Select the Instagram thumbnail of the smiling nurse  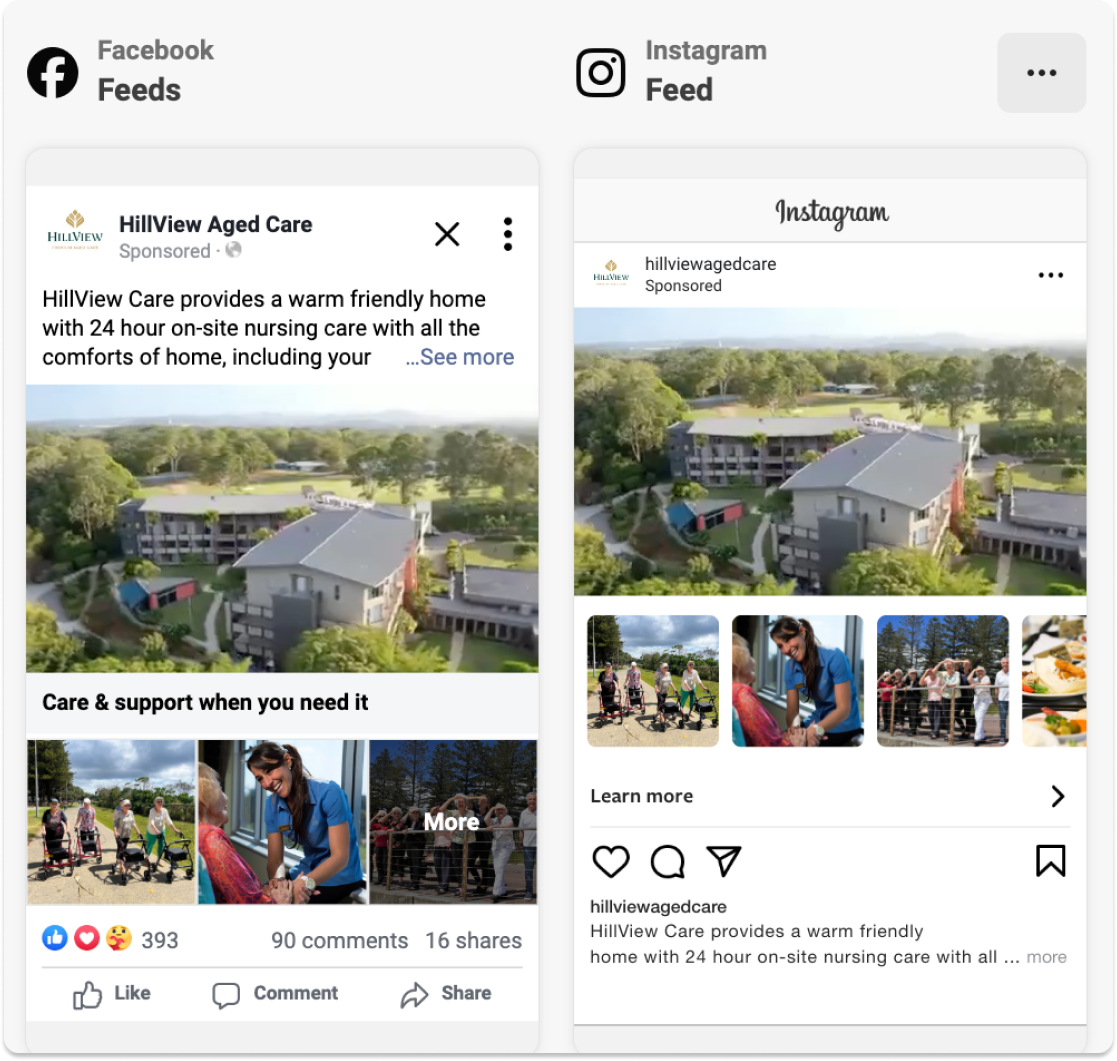[797, 681]
